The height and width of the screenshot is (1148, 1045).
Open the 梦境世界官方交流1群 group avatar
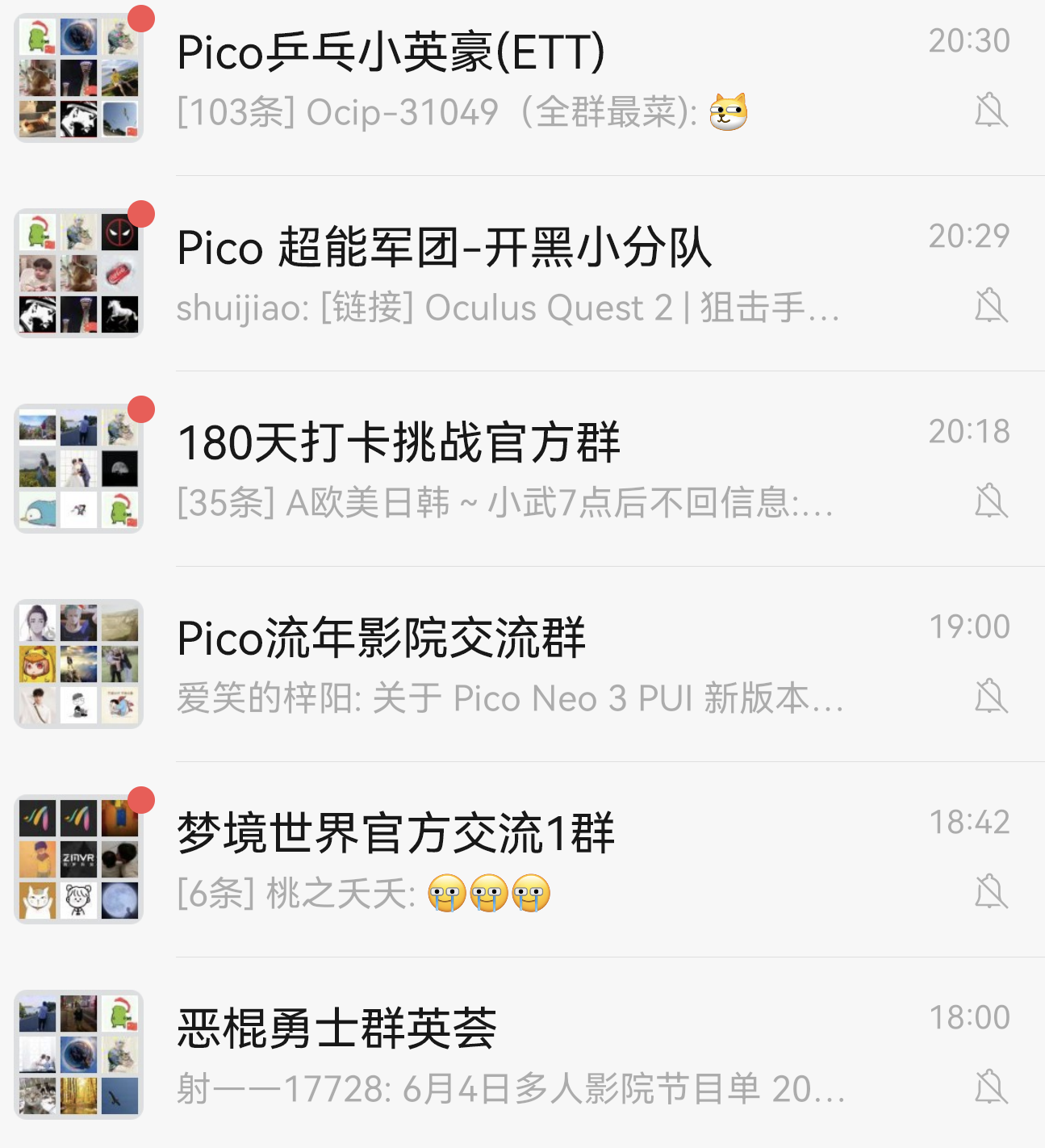point(78,857)
